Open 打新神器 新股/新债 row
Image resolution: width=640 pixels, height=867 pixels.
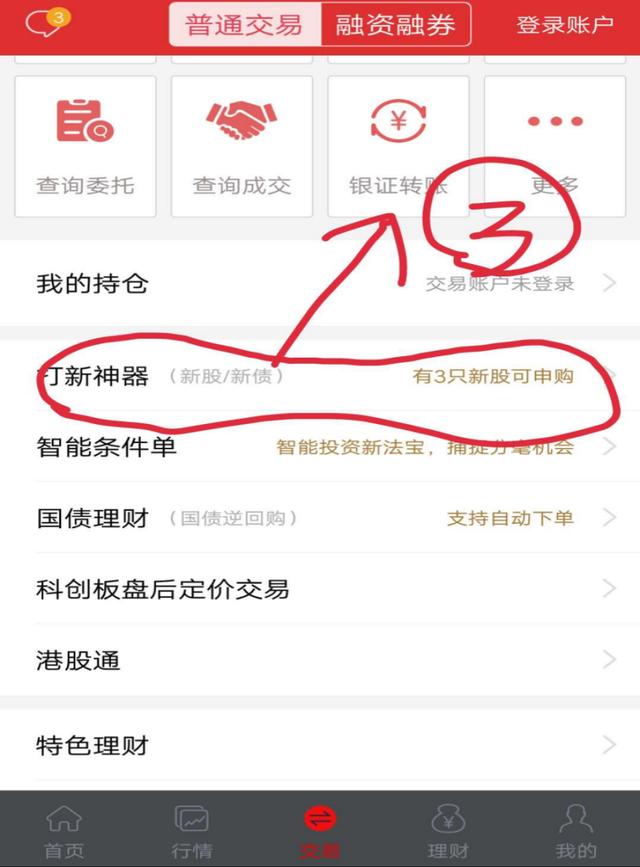(x=320, y=377)
